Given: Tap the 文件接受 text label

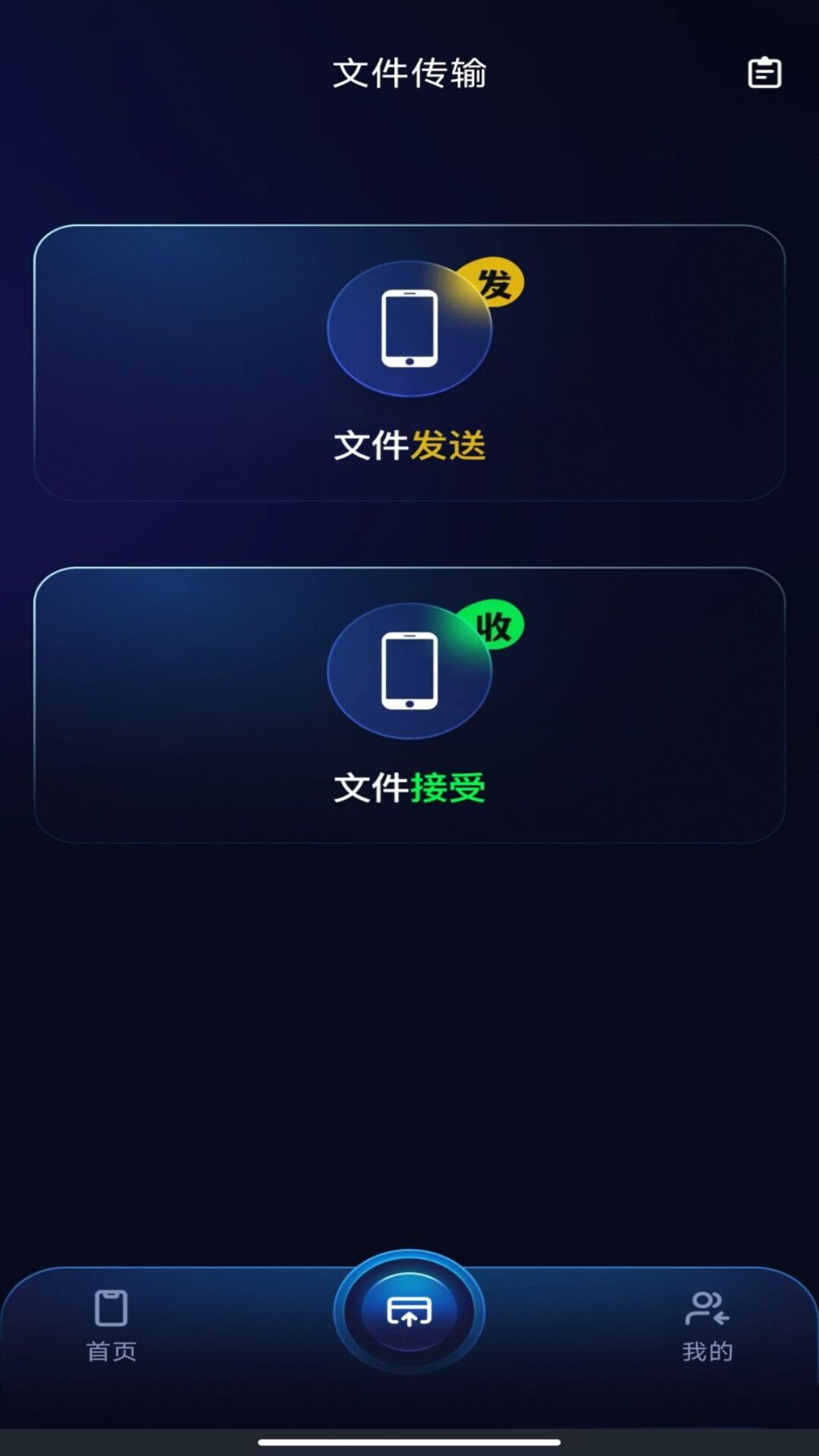Looking at the screenshot, I should pos(409,789).
